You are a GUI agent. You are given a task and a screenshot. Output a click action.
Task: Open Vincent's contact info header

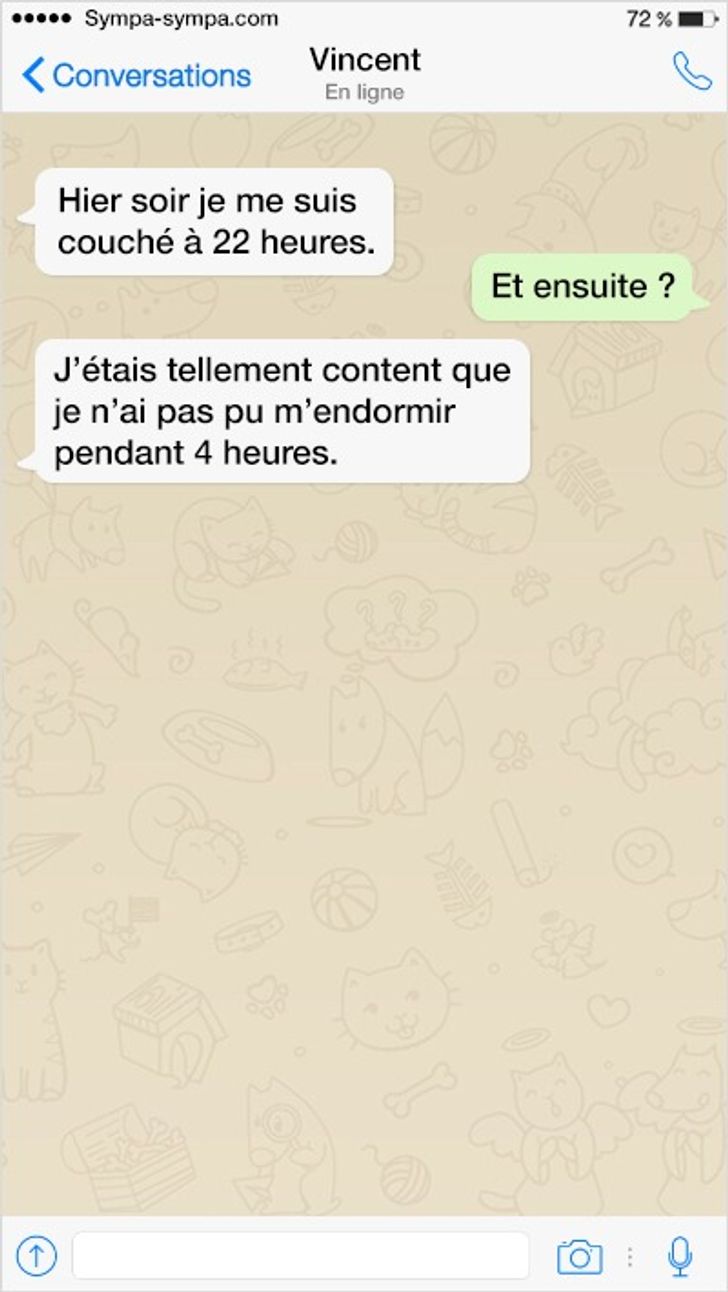point(365,73)
